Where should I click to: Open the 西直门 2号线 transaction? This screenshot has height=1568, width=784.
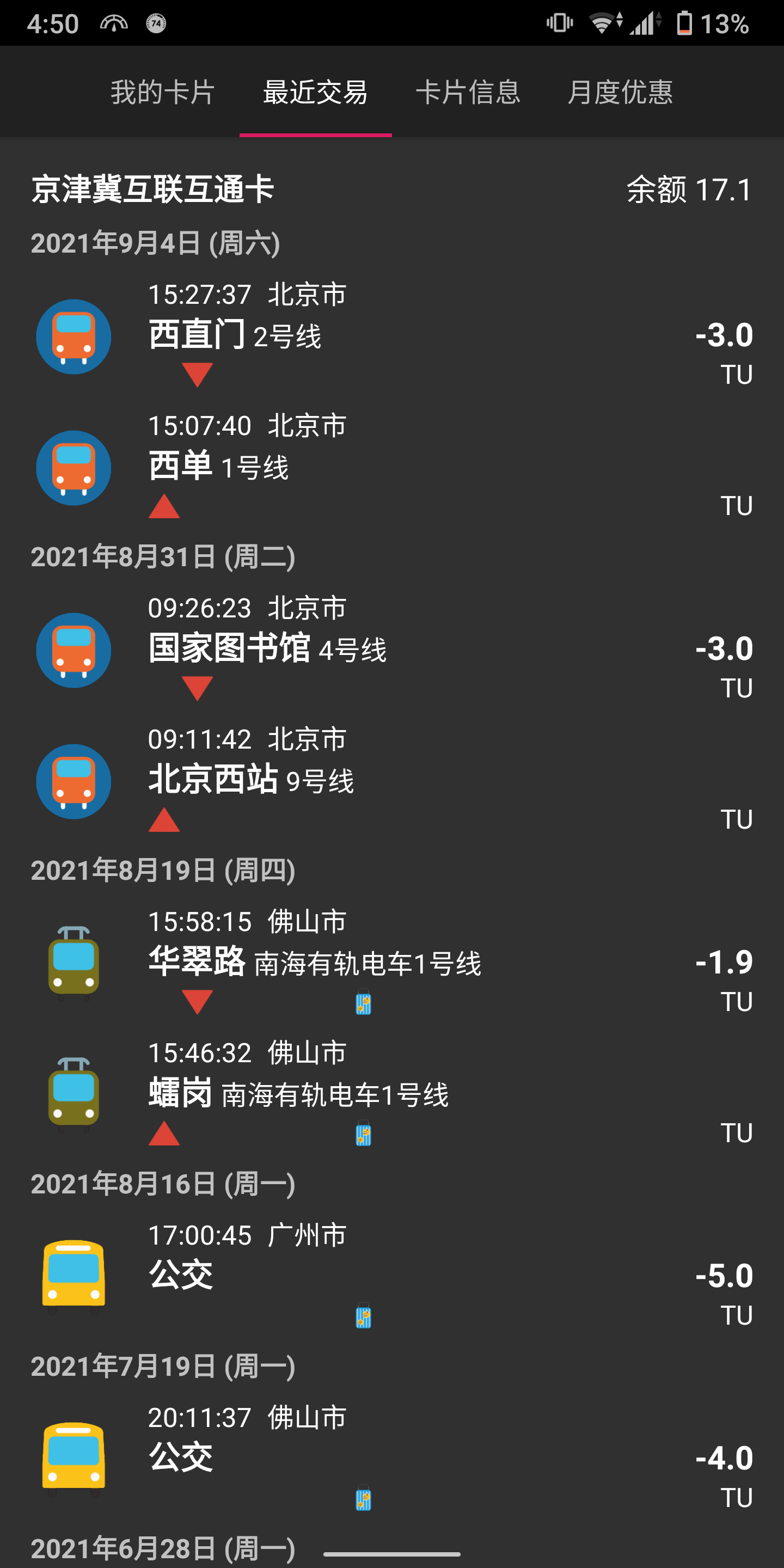(x=392, y=336)
